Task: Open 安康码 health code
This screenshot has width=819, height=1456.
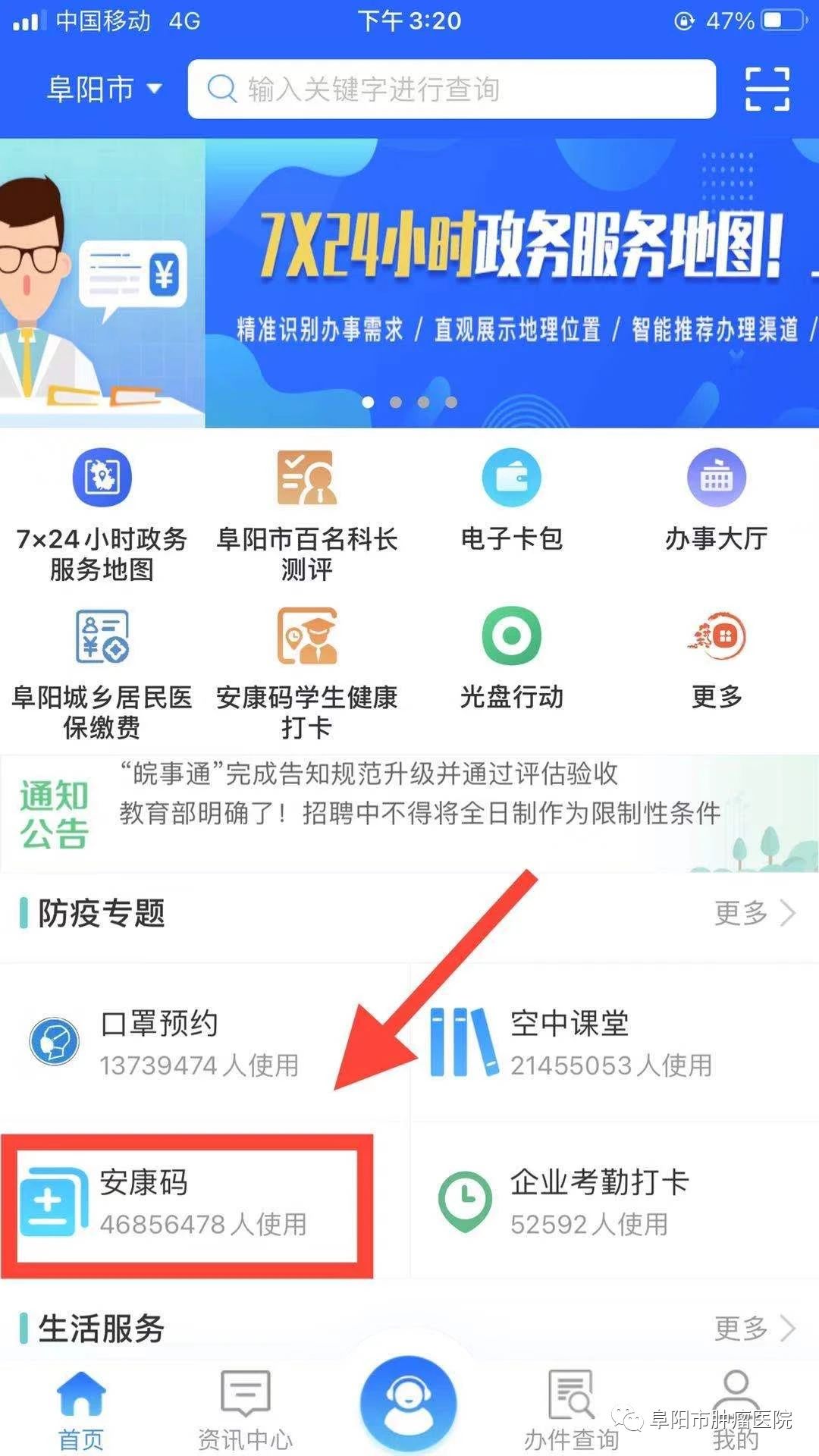Action: pos(186,1202)
